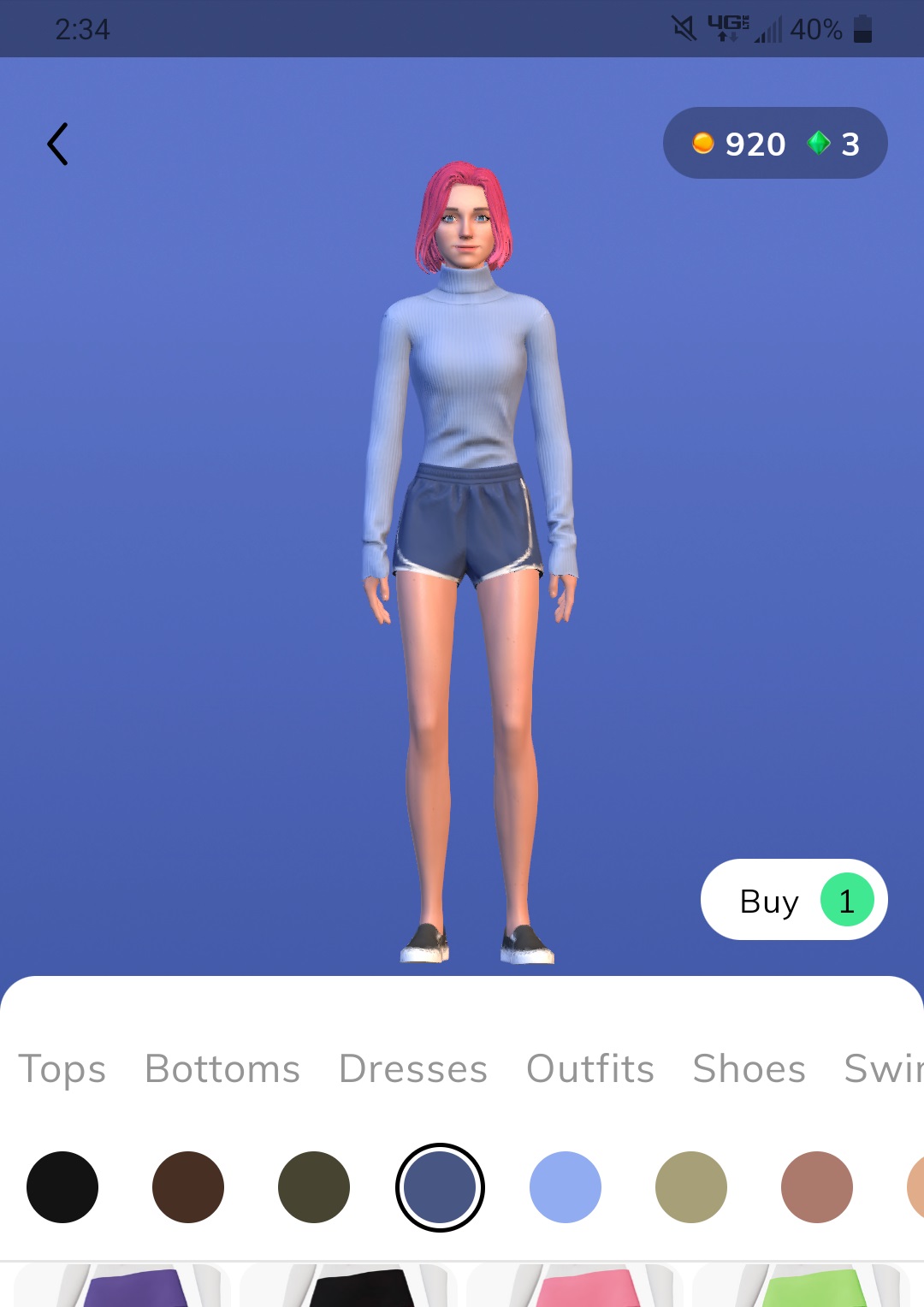Viewport: 924px width, 1307px height.
Task: Open the coins and gems balance
Action: coord(775,144)
